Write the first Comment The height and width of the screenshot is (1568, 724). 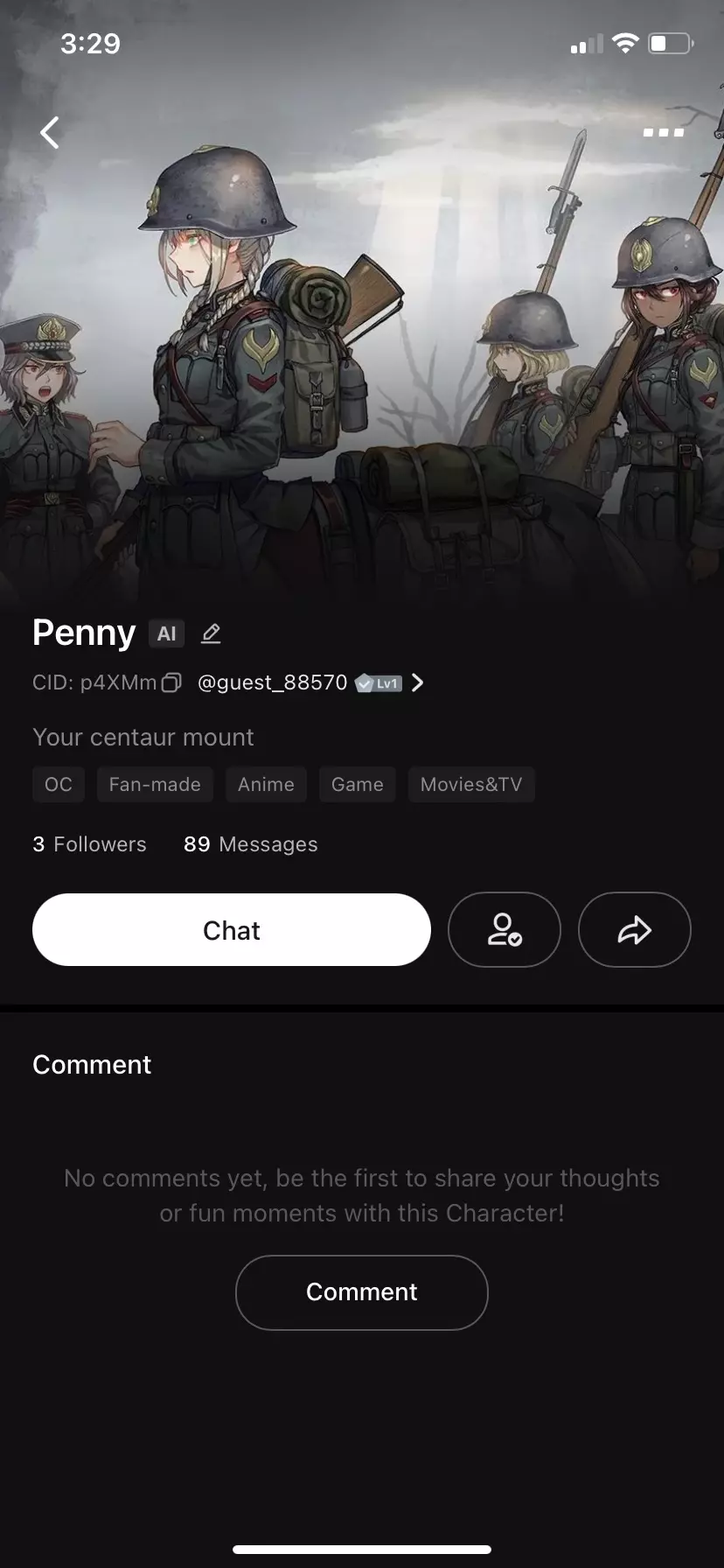[x=361, y=1292]
